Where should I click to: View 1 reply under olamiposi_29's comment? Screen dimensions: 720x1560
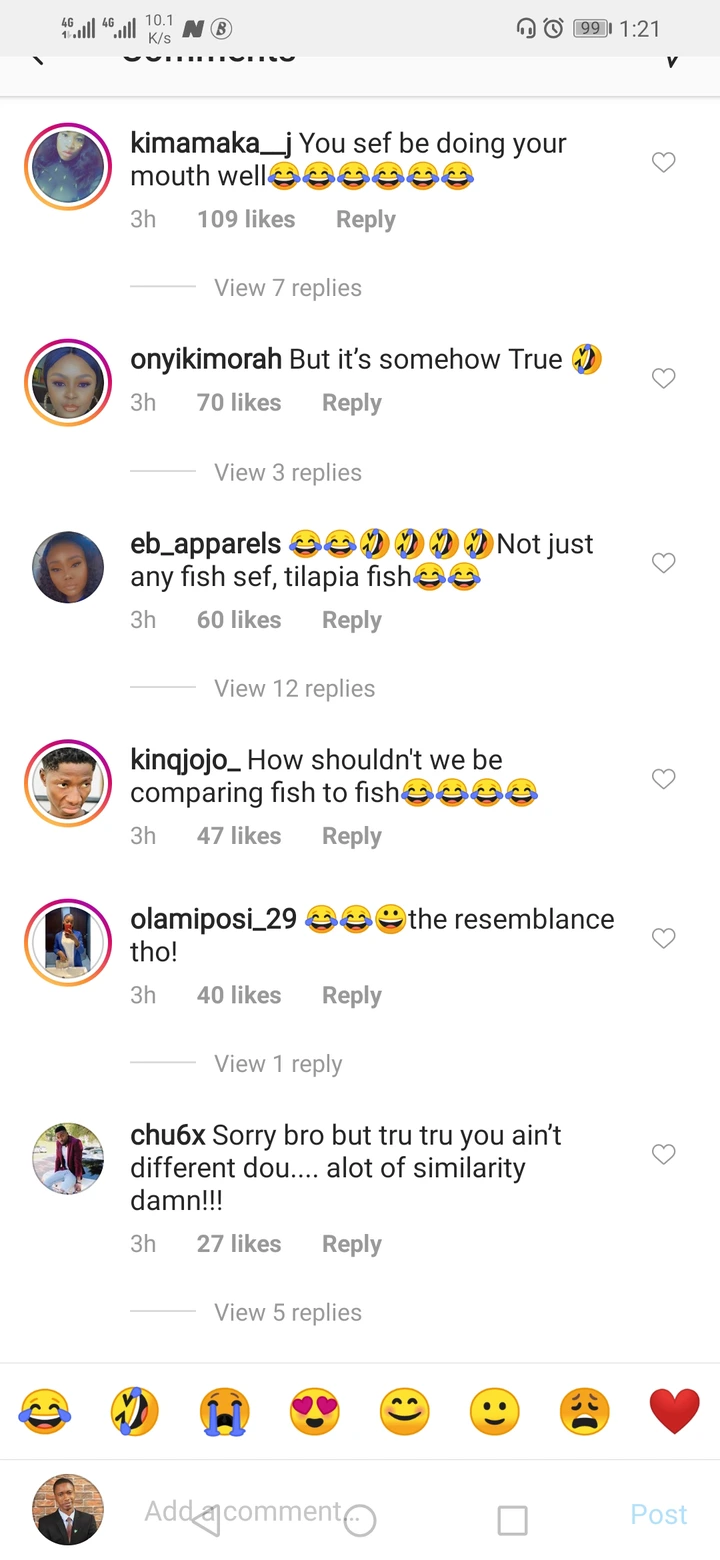tap(278, 1065)
